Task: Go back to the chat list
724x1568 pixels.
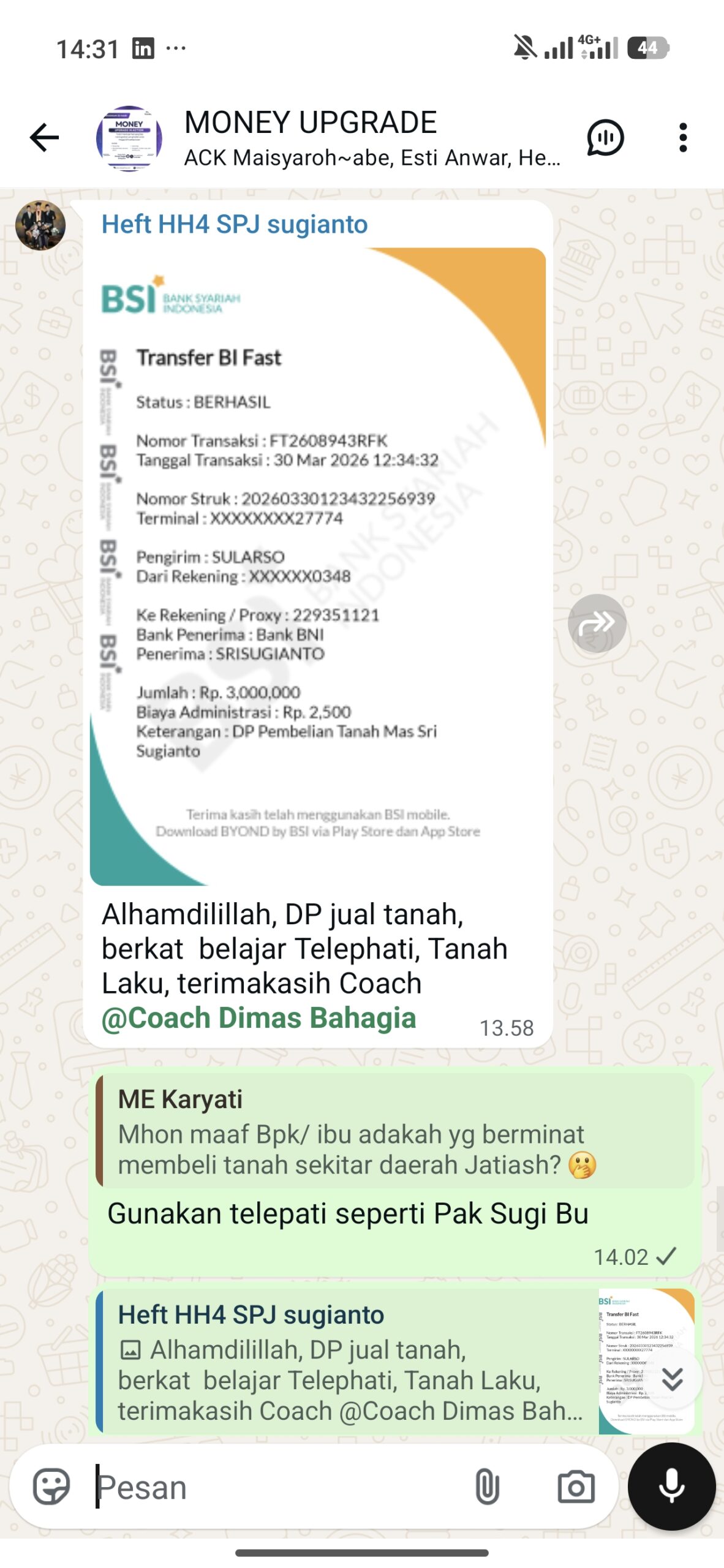Action: pyautogui.click(x=44, y=137)
